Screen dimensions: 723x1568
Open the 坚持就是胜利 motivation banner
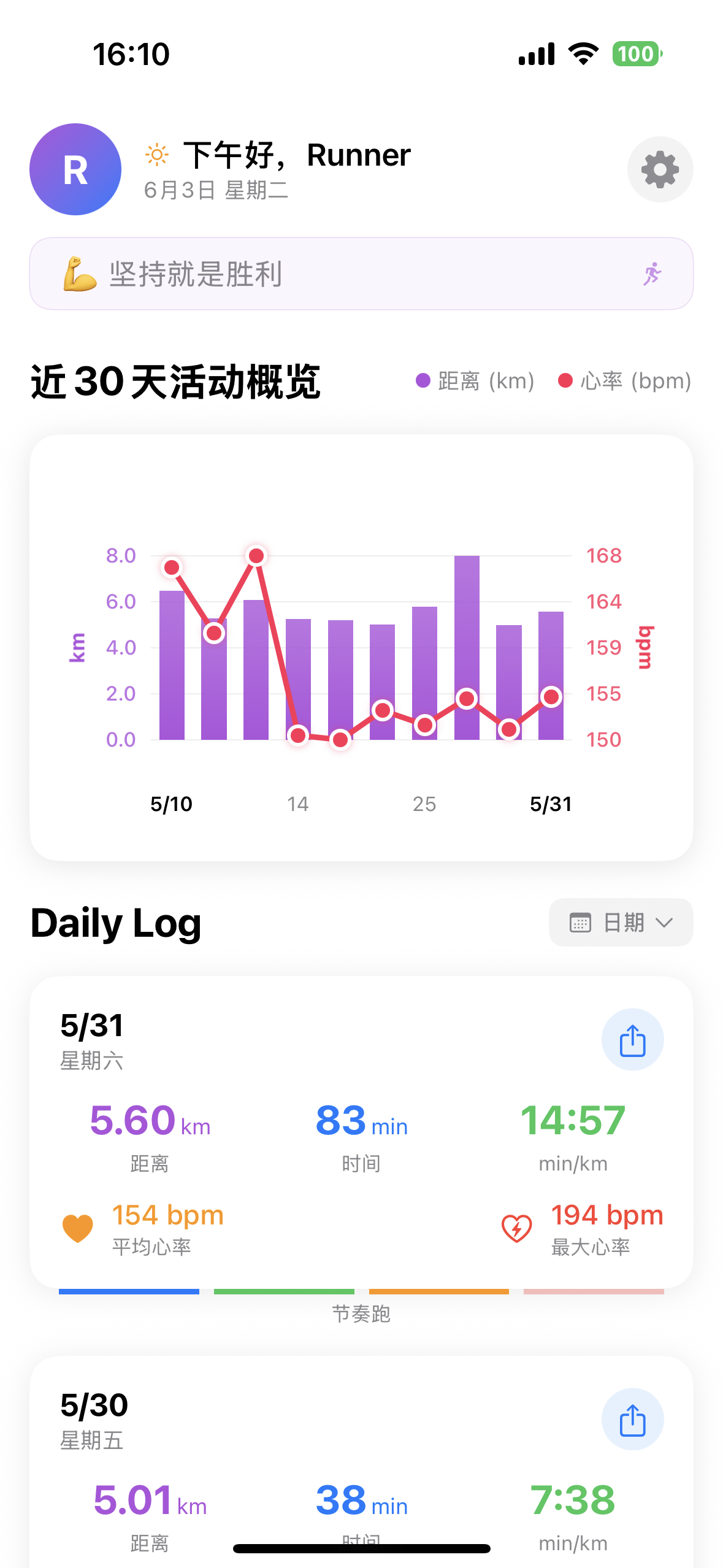[x=361, y=274]
